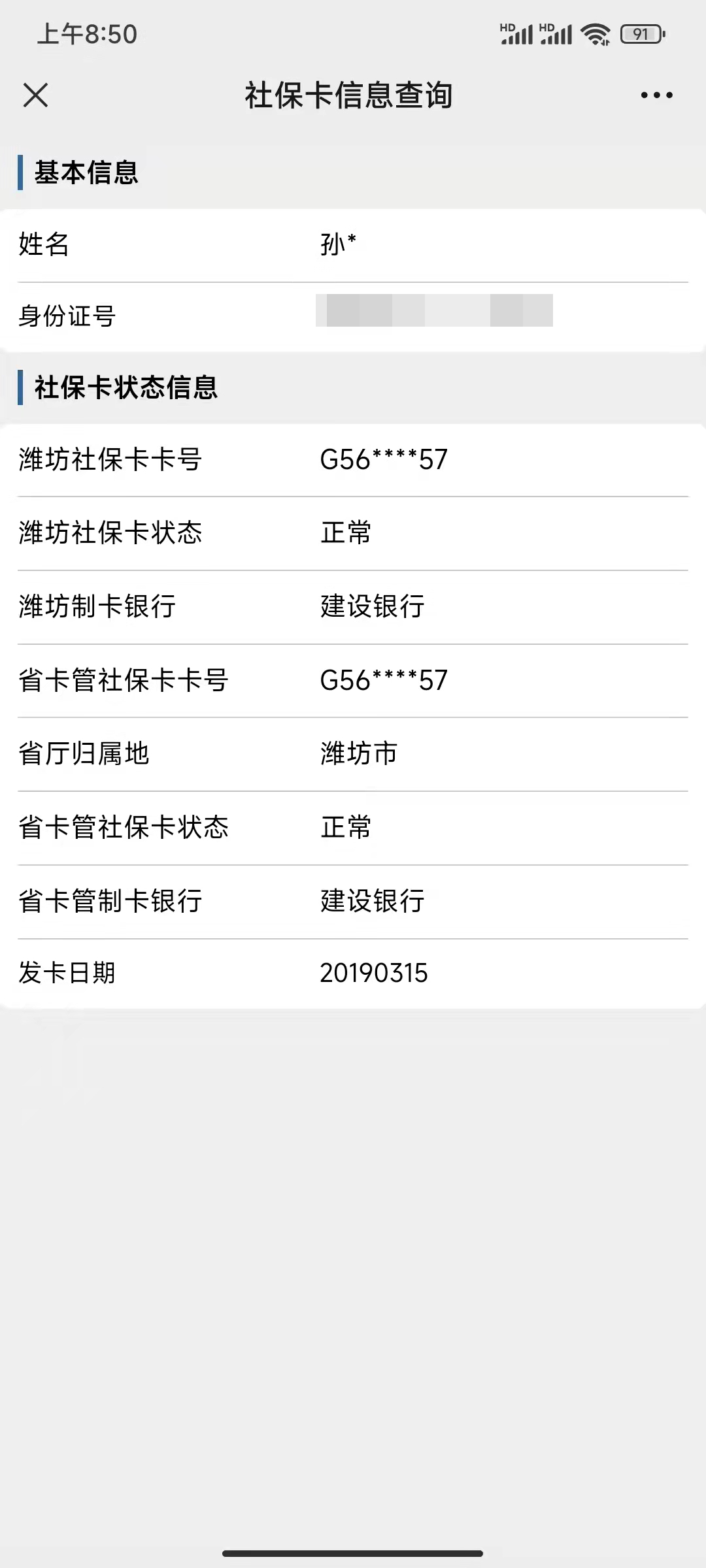Close the 社保卡信息查询 page
Viewport: 706px width, 1568px height.
35,95
